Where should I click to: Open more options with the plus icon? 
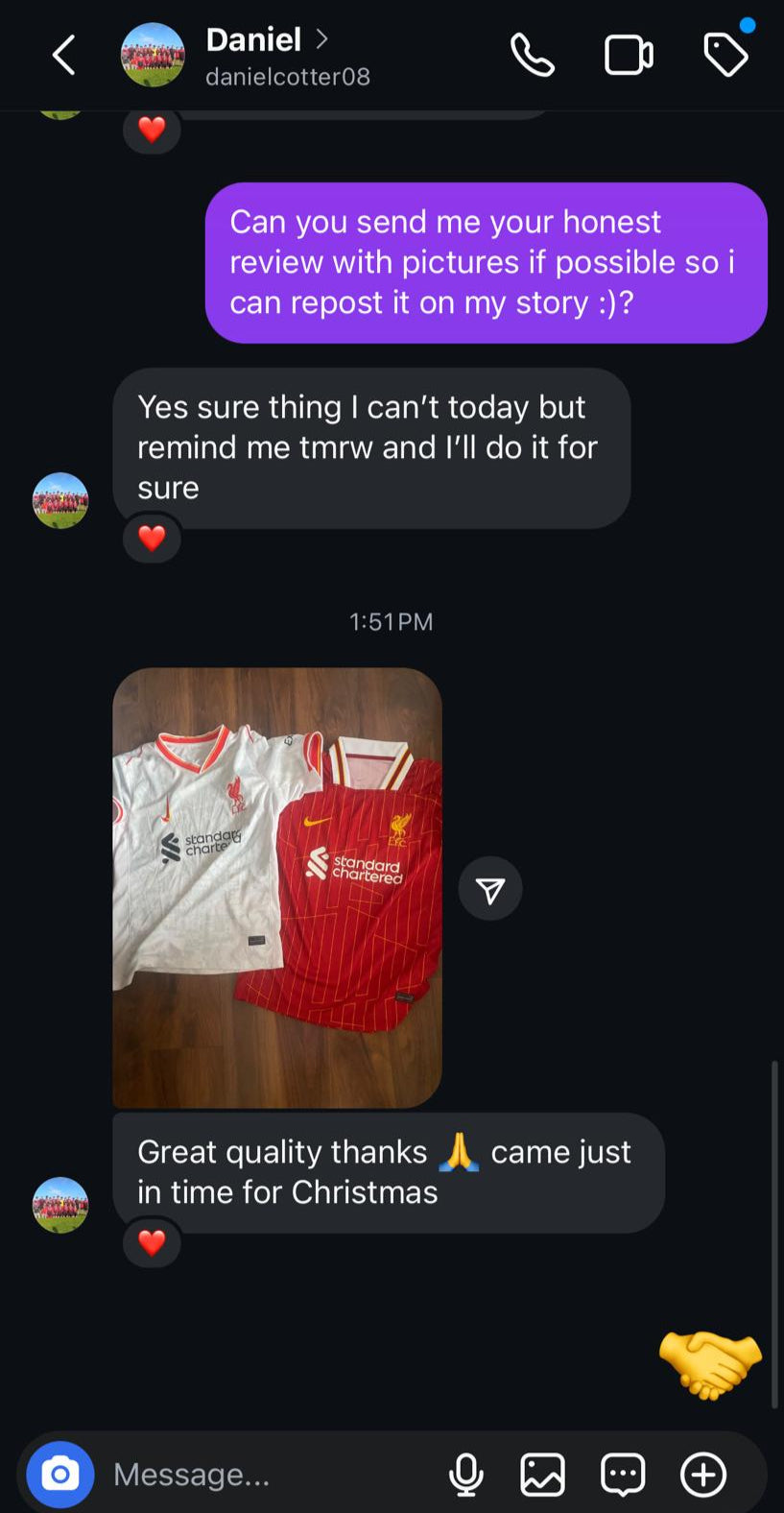click(702, 1474)
